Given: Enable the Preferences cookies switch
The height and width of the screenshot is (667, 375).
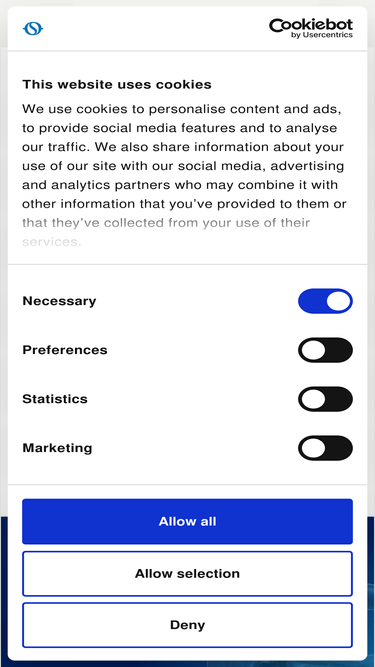Looking at the screenshot, I should click(325, 350).
